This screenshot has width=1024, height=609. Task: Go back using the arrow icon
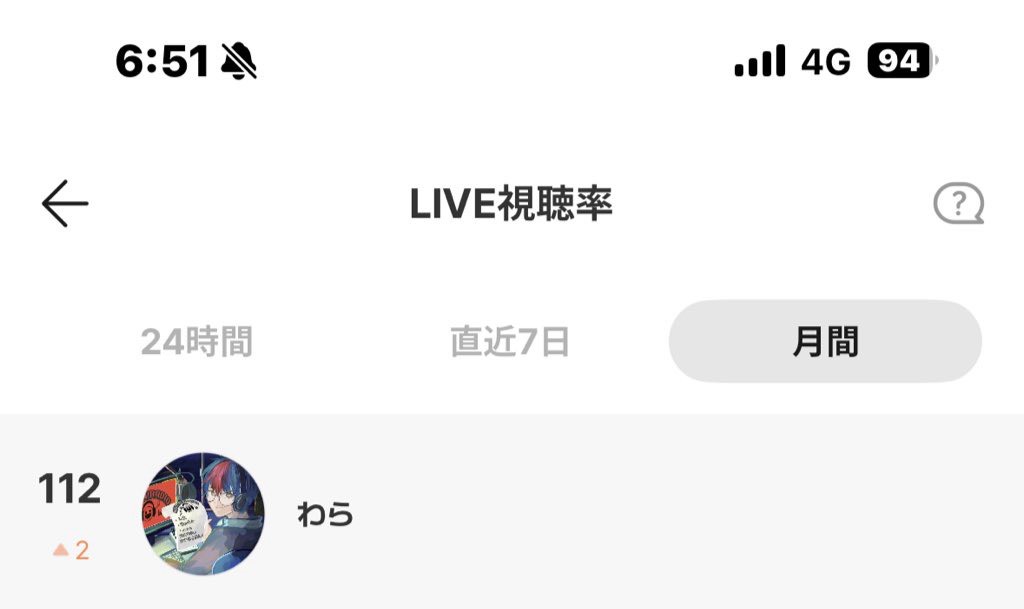click(65, 204)
